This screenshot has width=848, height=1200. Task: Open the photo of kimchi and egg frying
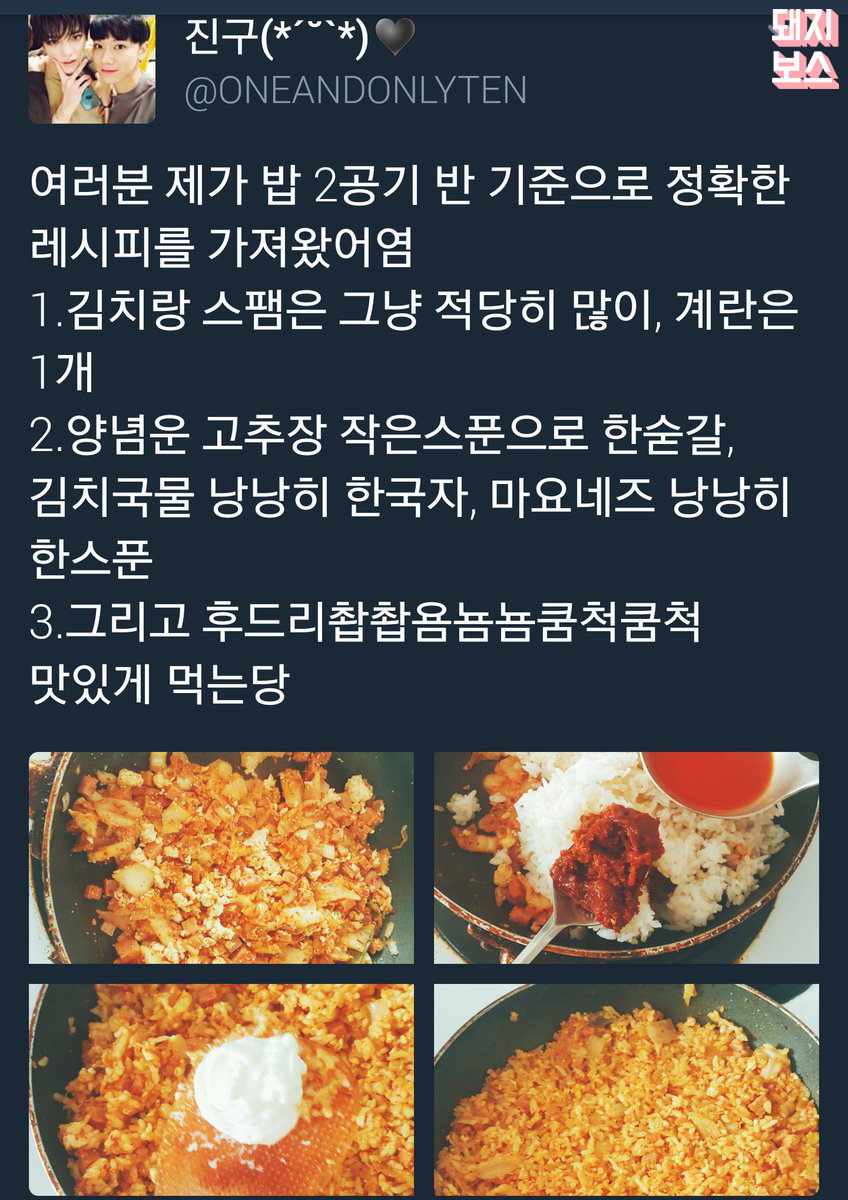221,858
